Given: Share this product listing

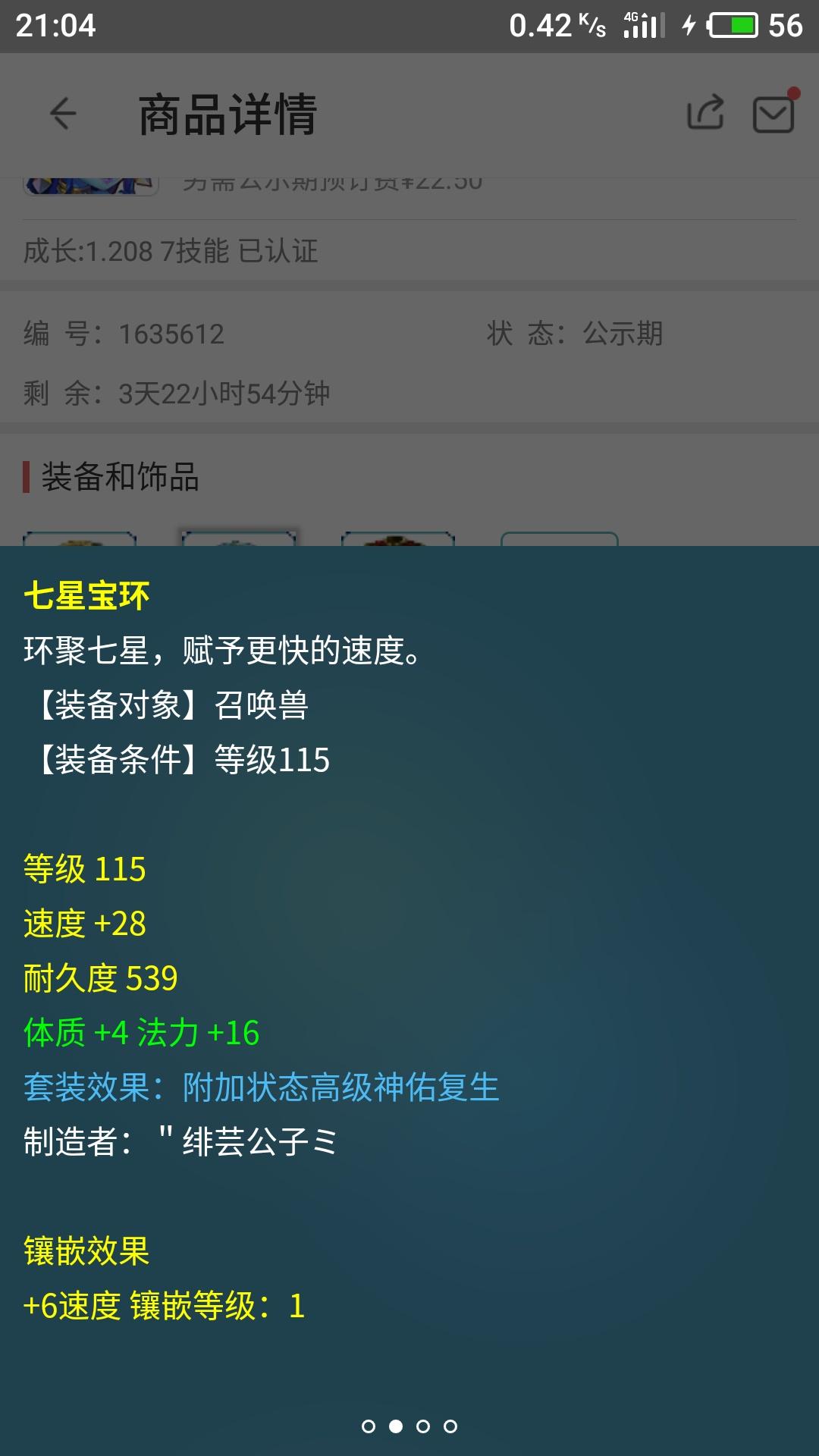Looking at the screenshot, I should coord(705,114).
